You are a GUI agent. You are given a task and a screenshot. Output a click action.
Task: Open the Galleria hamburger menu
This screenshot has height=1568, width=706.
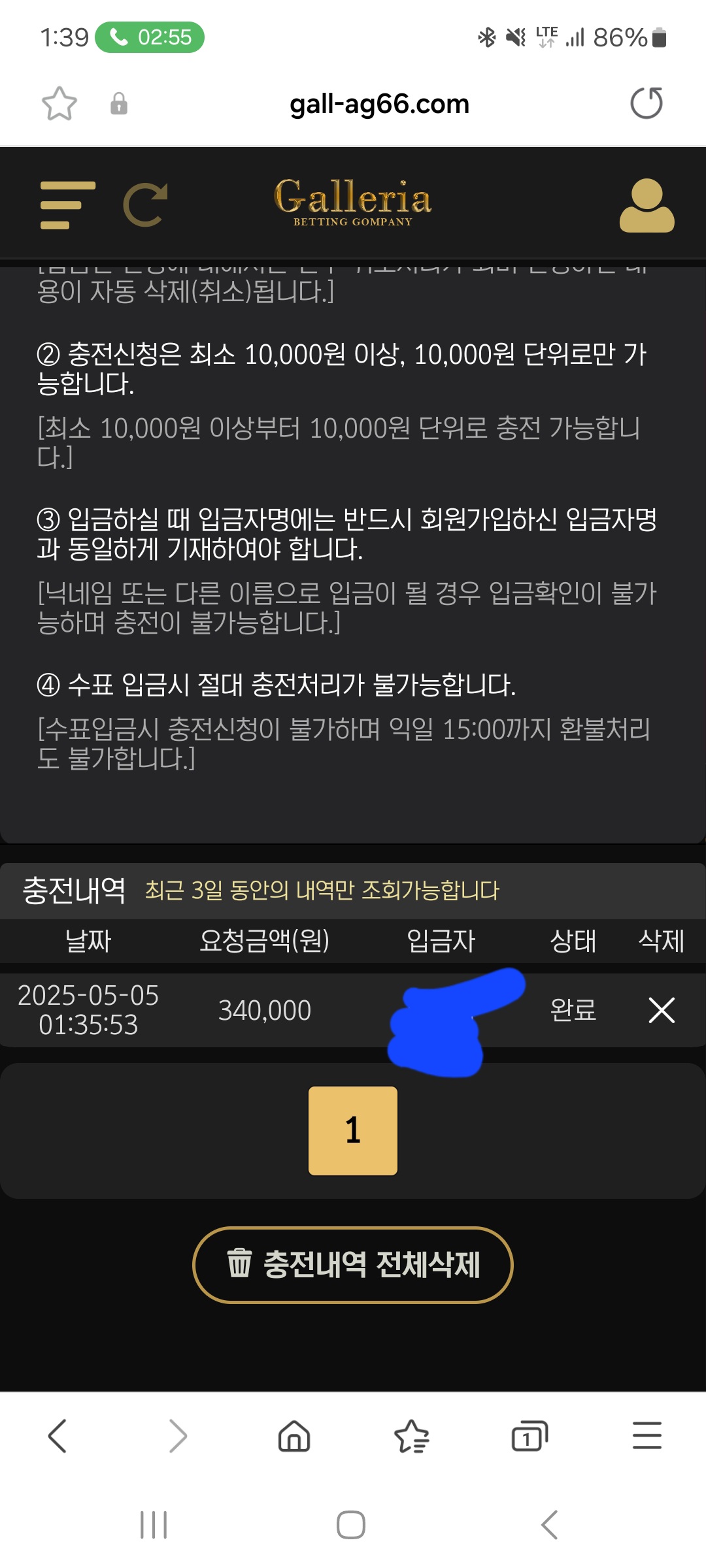pos(67,205)
